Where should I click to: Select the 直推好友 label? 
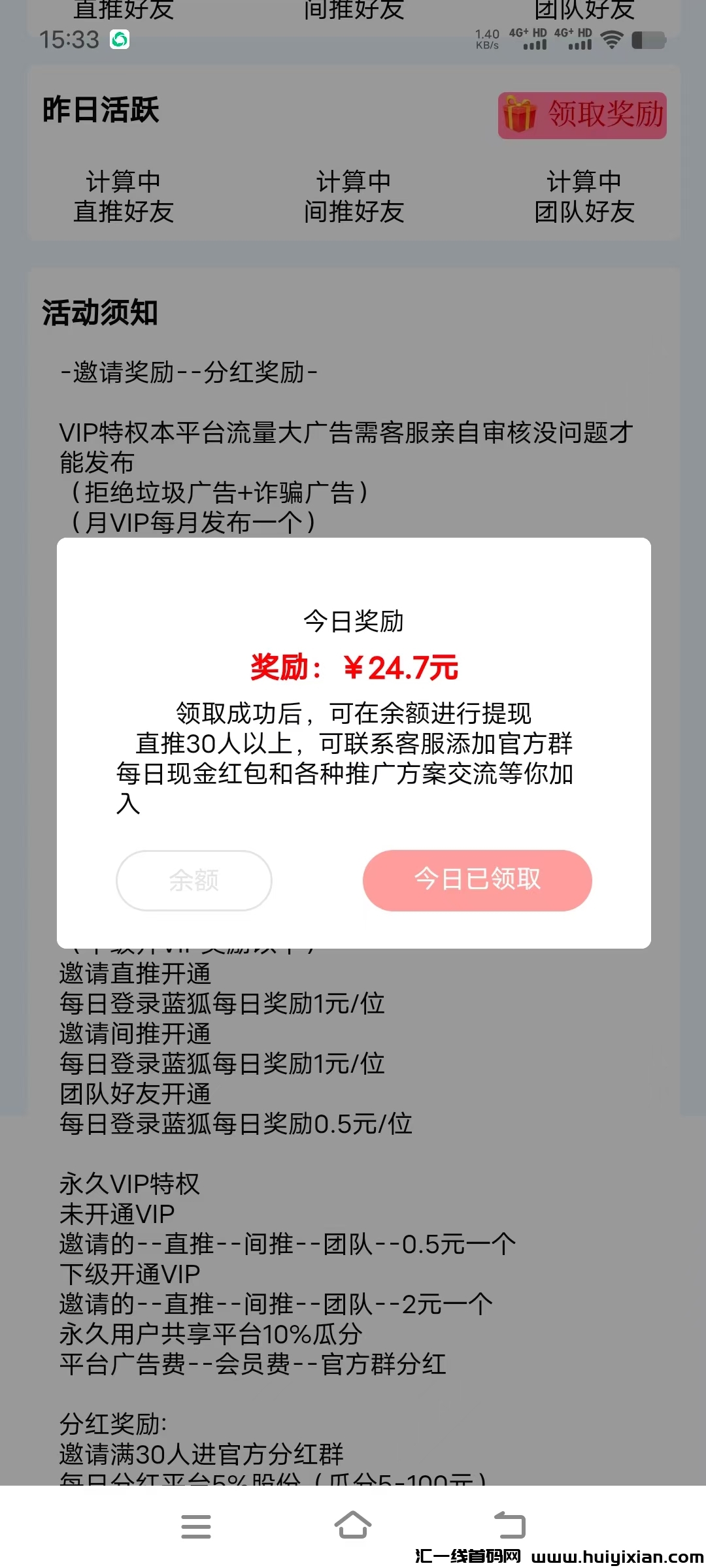124,211
